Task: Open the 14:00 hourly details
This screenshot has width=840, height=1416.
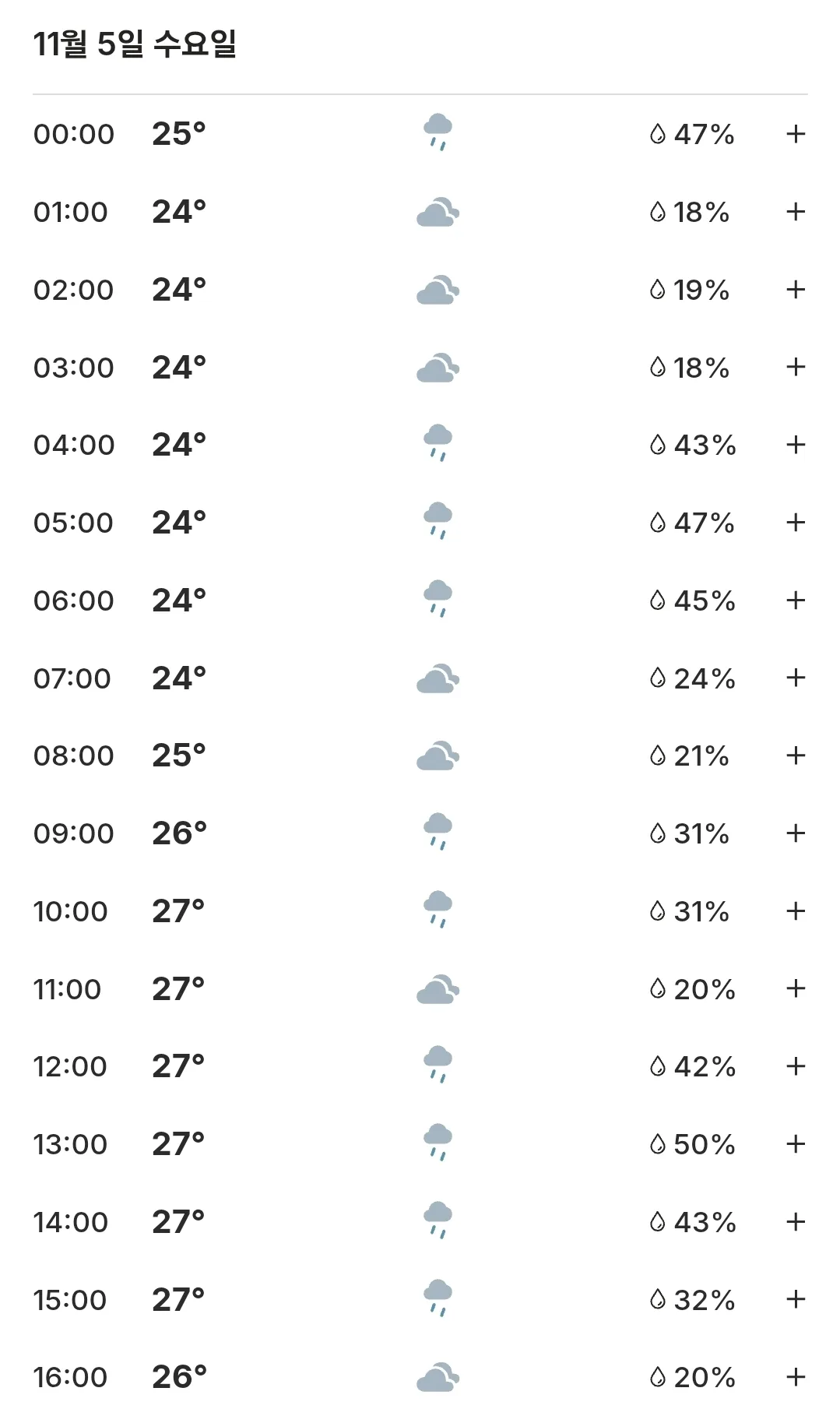Action: pyautogui.click(x=795, y=1222)
